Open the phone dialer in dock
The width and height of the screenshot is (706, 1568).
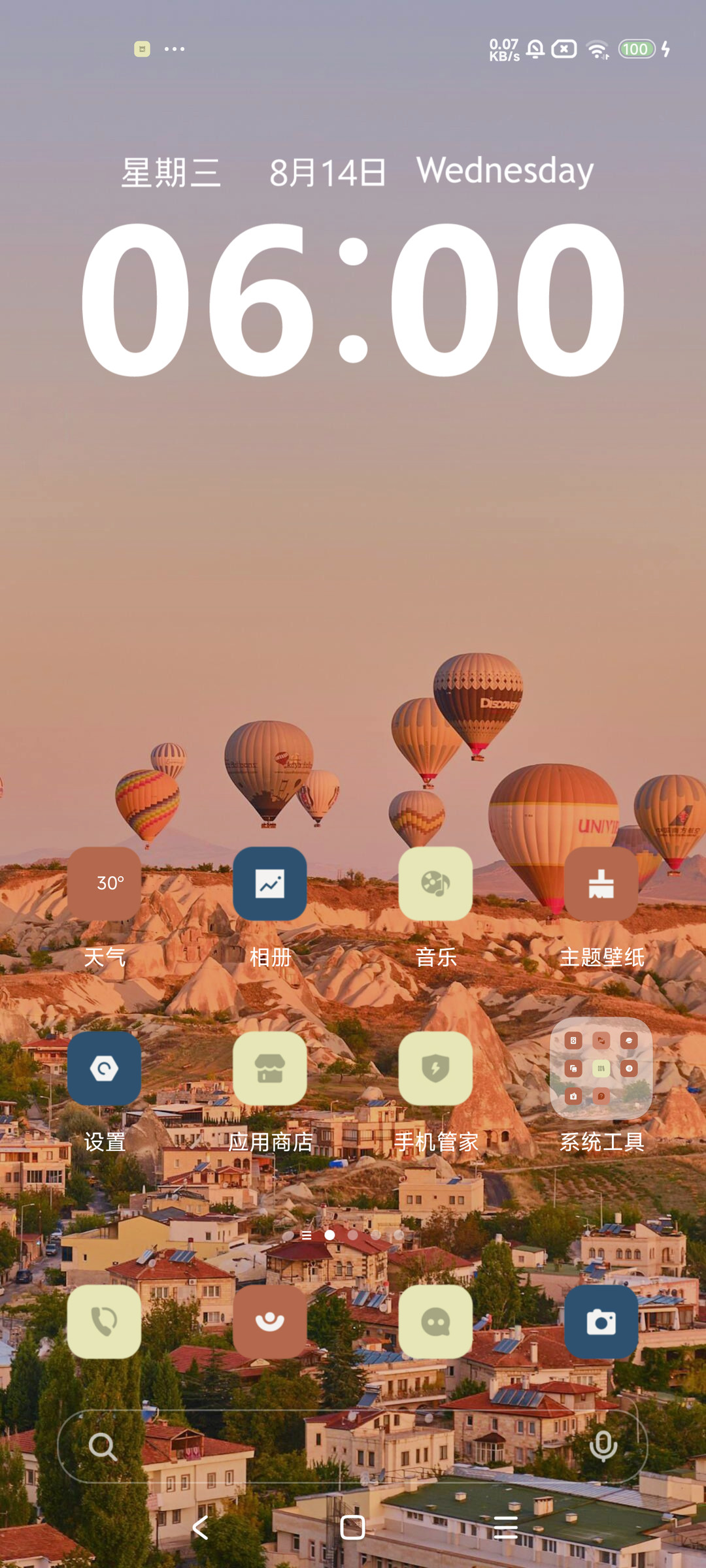click(105, 1322)
